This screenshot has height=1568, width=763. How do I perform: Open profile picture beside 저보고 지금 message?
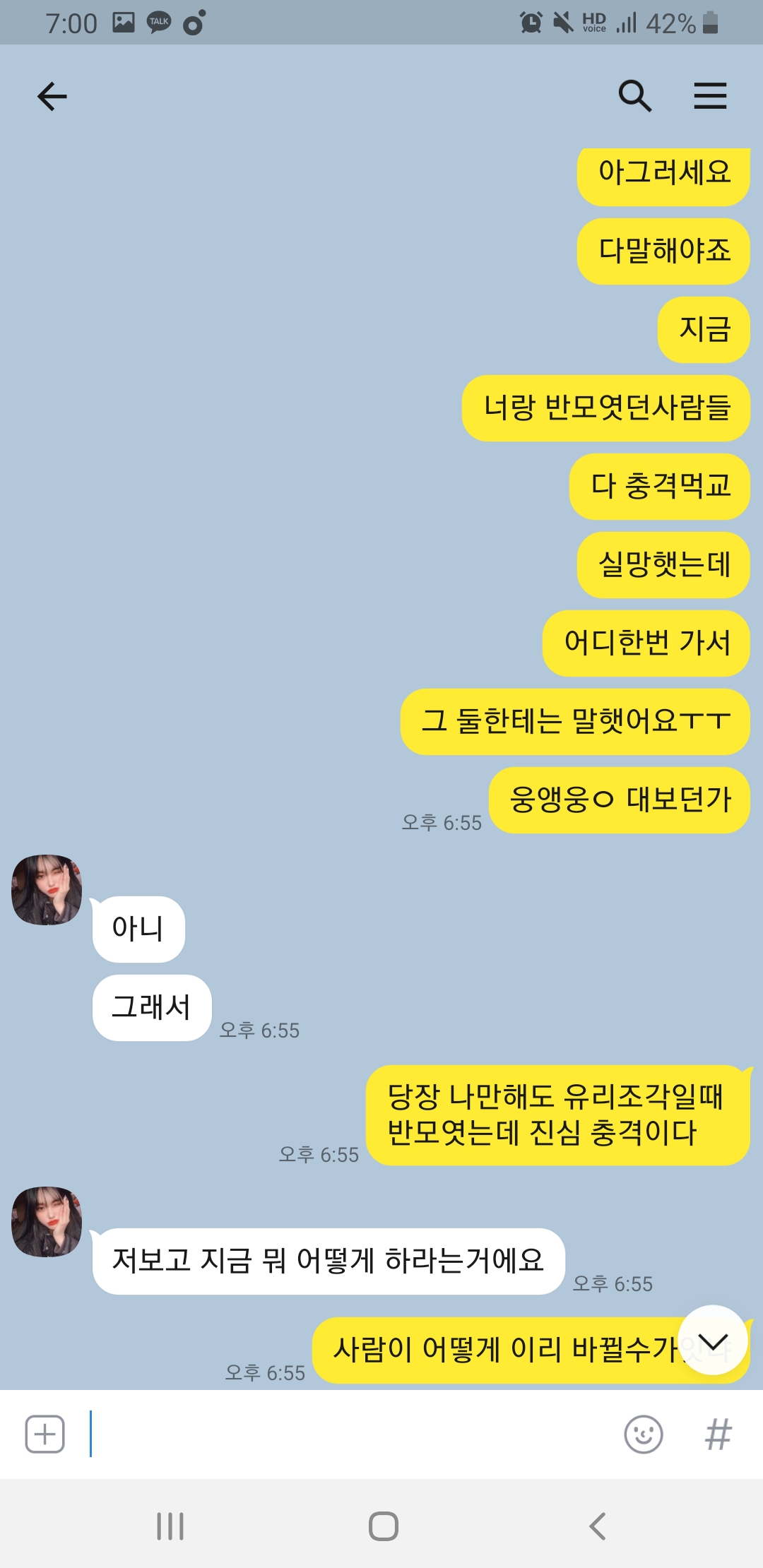click(47, 1222)
